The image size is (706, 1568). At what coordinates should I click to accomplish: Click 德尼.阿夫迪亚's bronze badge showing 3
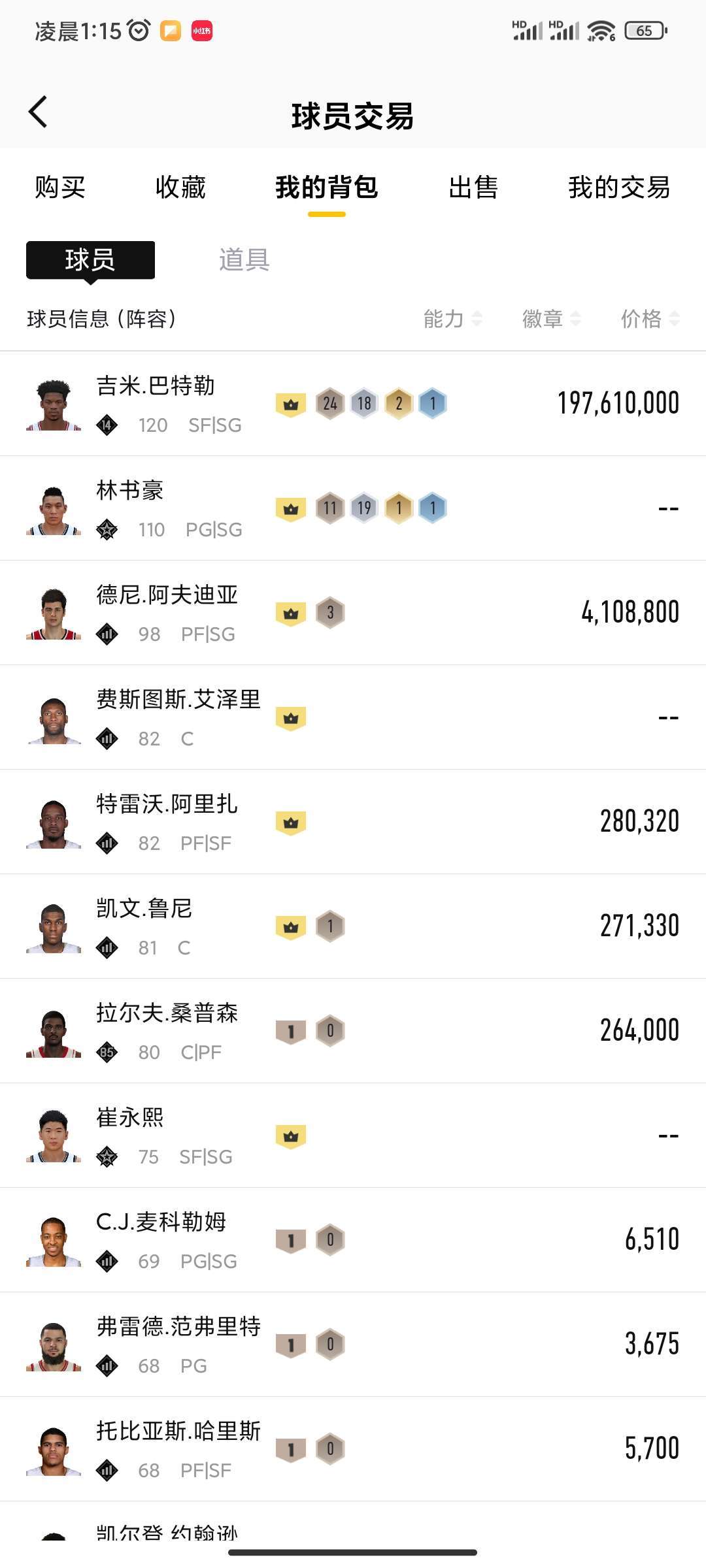[331, 612]
